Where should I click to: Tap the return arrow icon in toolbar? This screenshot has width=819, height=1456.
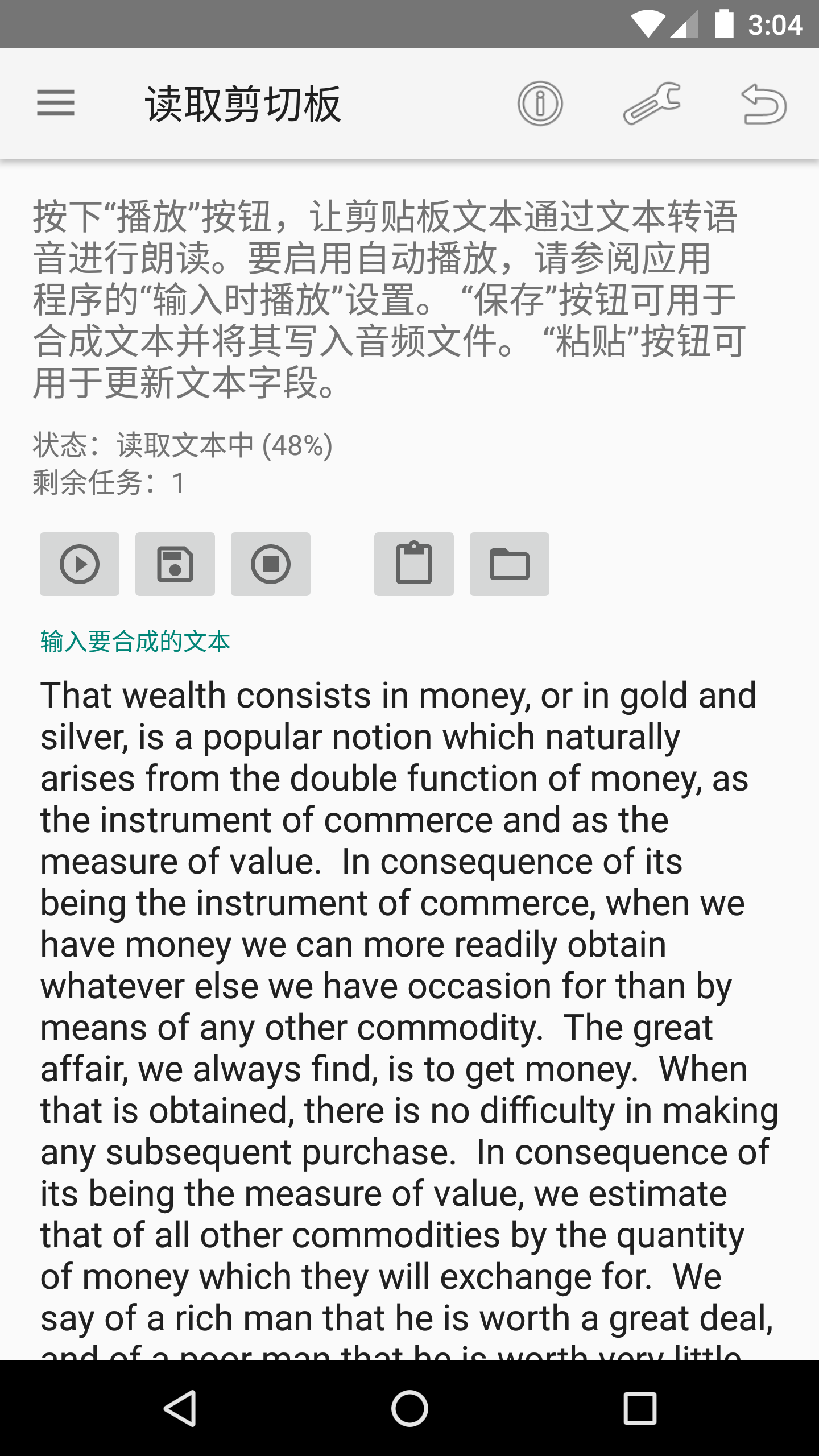(764, 104)
